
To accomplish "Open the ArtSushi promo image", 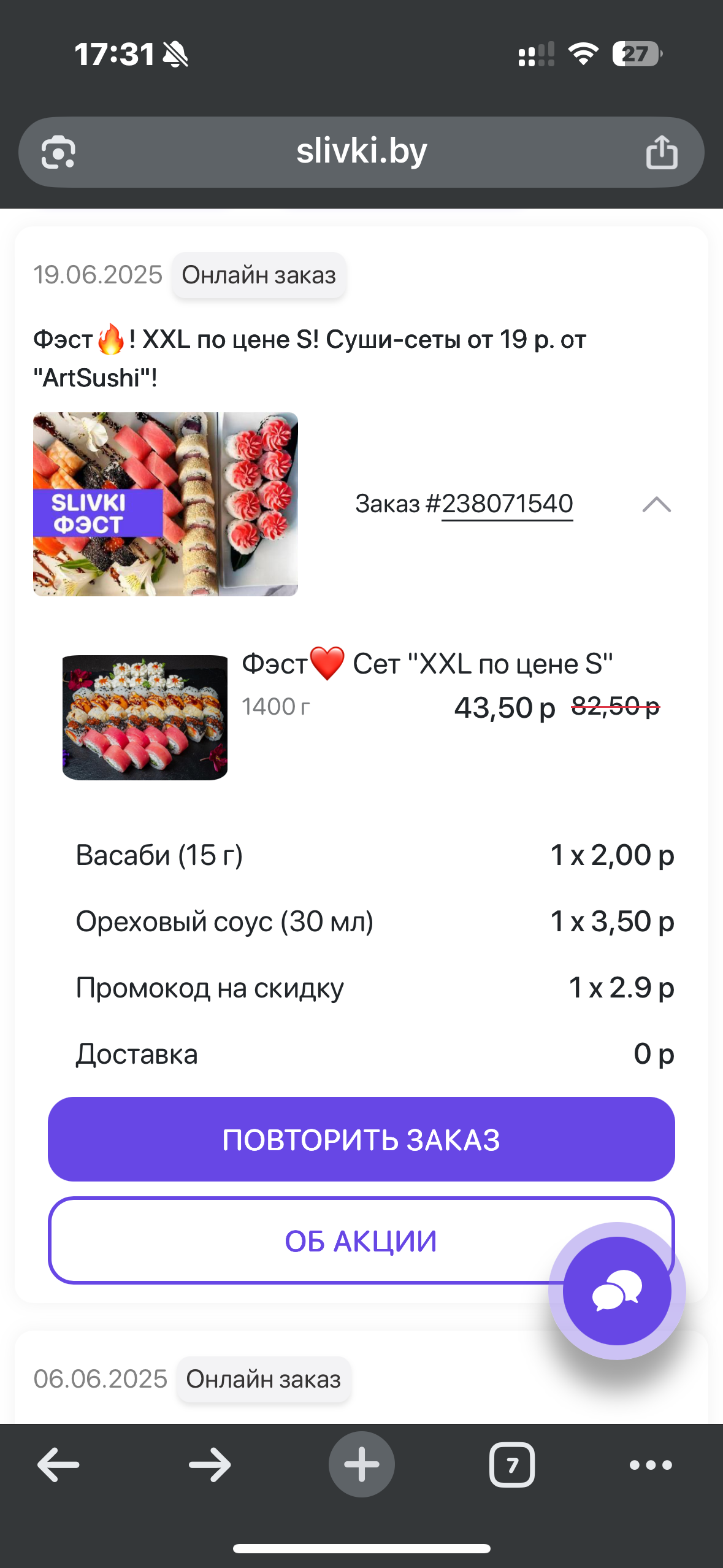I will (166, 504).
